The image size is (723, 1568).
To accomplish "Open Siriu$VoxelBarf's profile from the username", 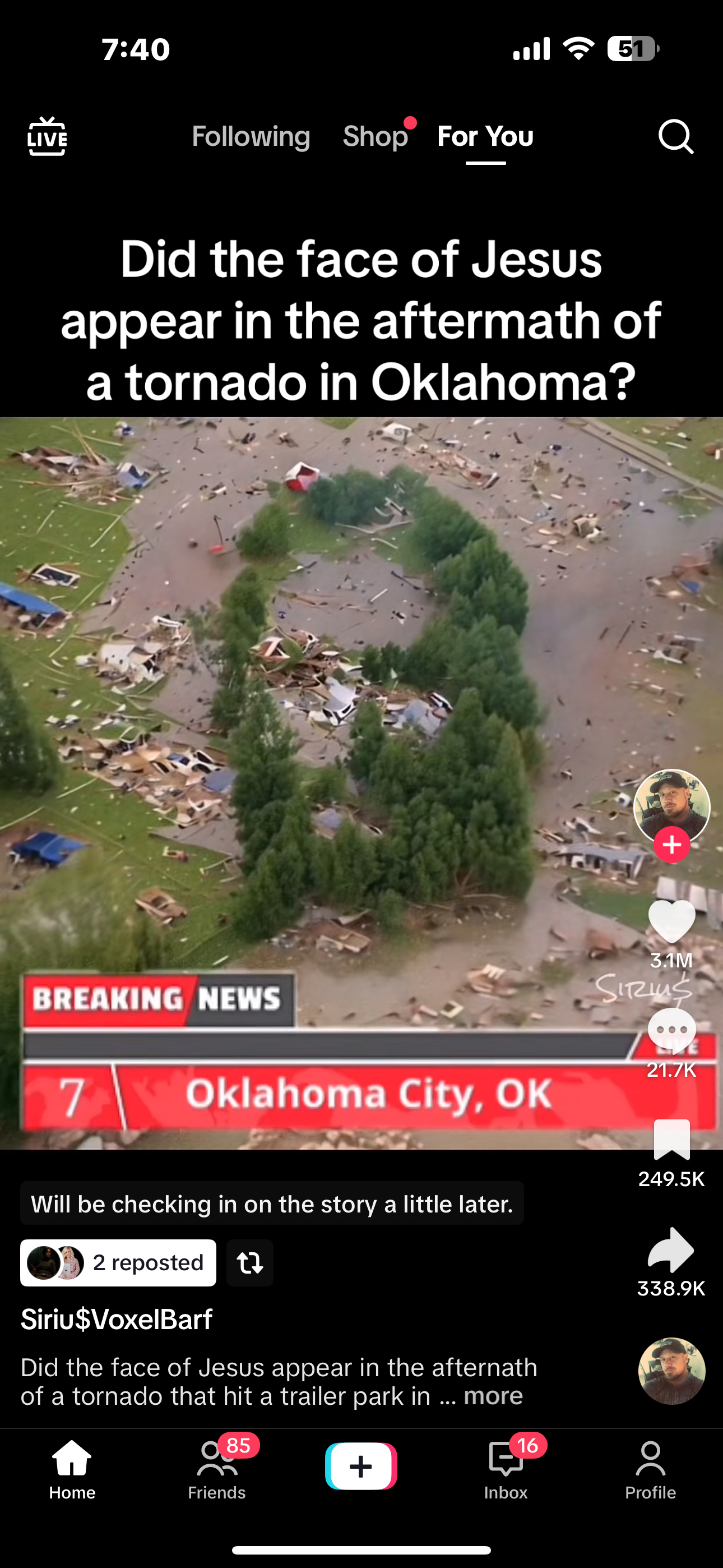I will 116,1320.
